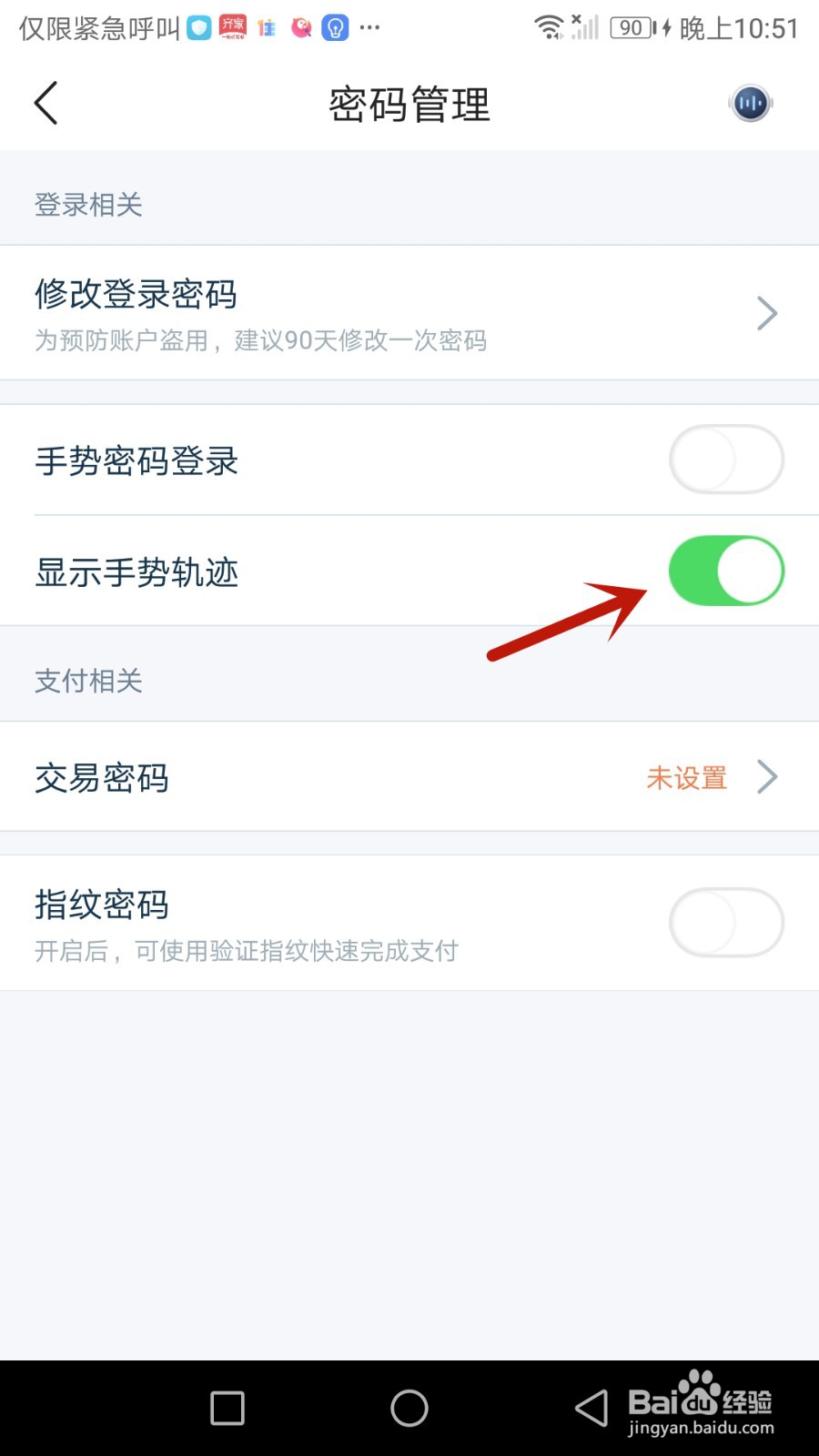Open 交易密码 via the right arrow
The width and height of the screenshot is (819, 1456).
(766, 777)
